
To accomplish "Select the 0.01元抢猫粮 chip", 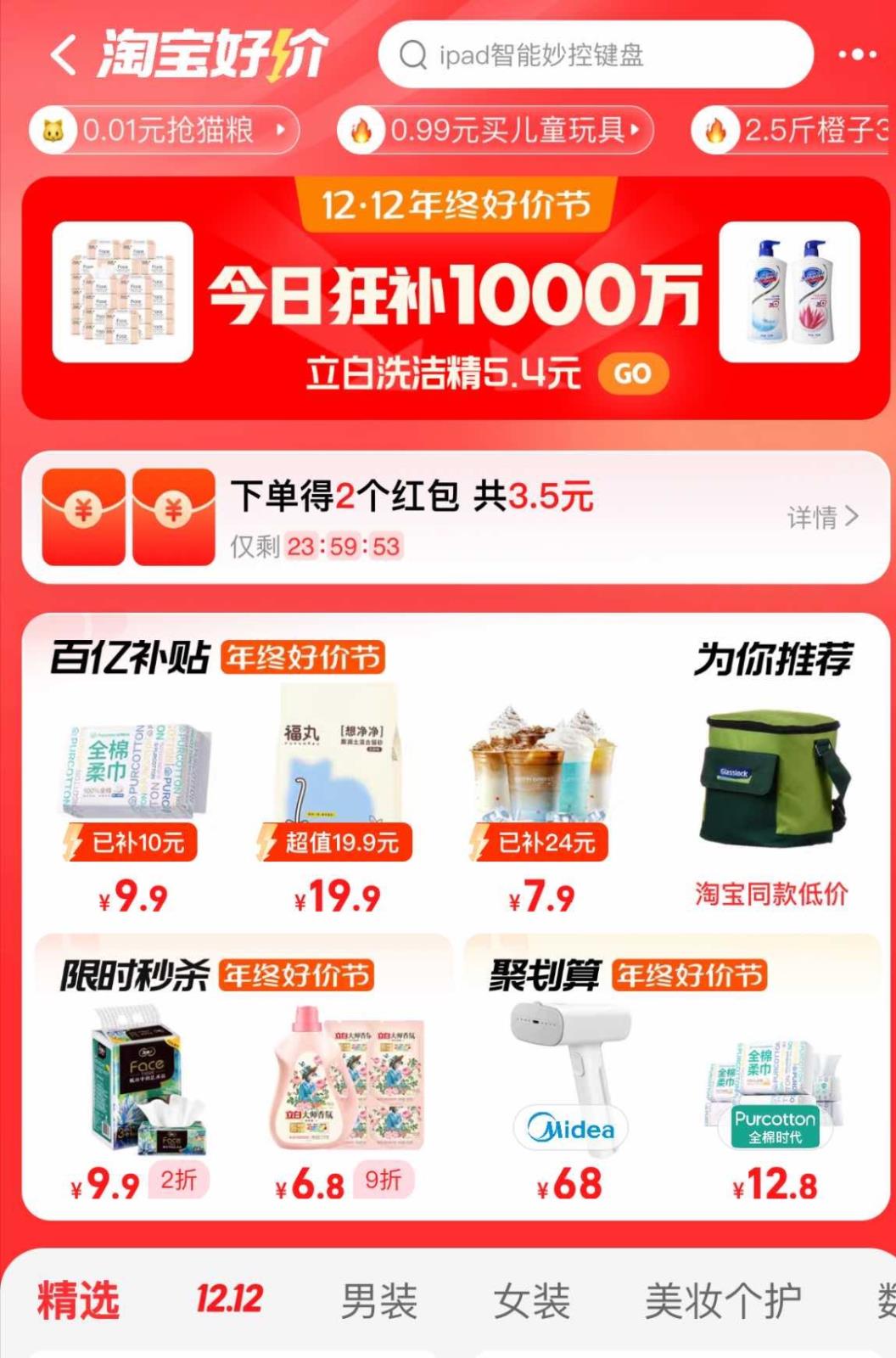I will 165,130.
